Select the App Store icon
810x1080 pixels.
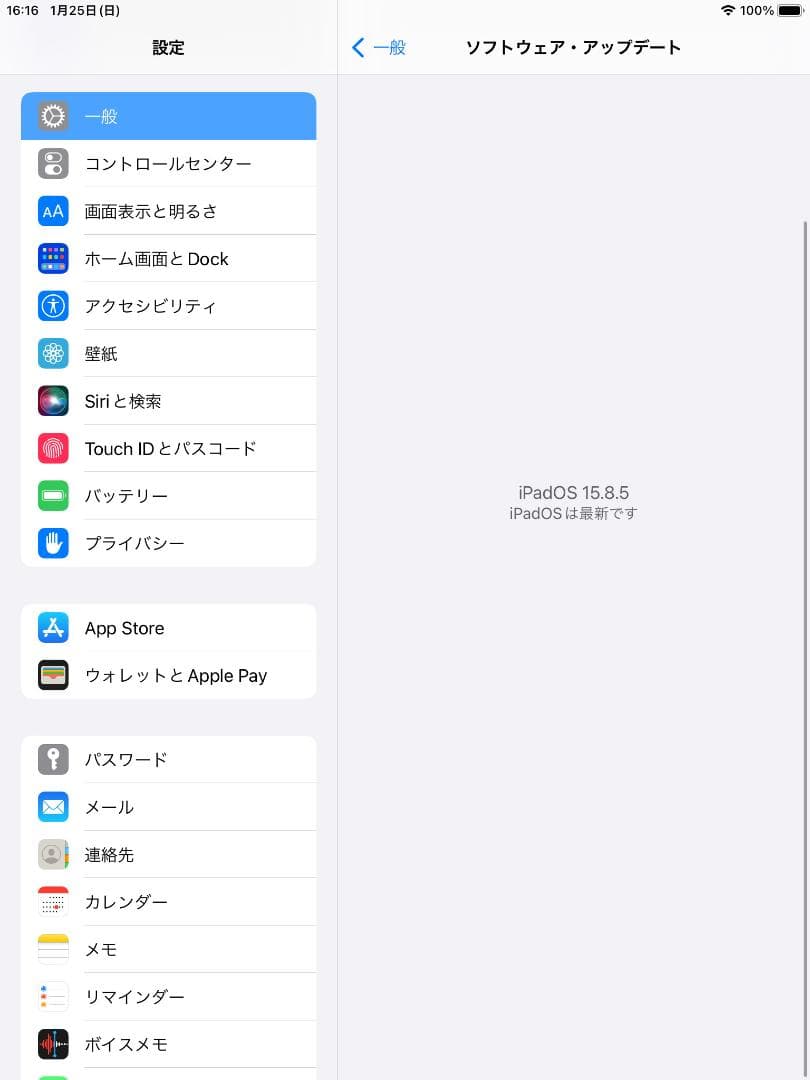pos(53,628)
